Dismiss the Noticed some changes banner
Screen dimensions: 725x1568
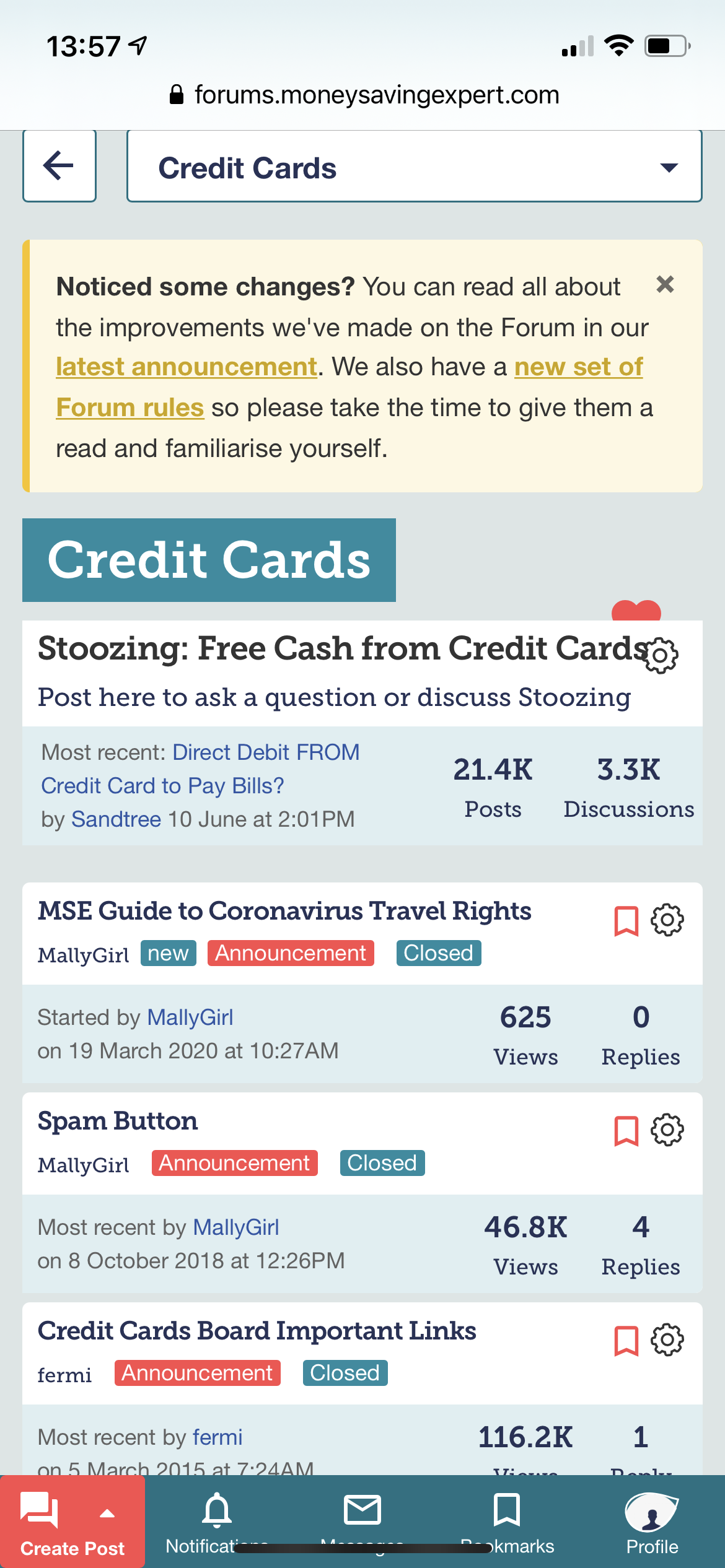pyautogui.click(x=665, y=284)
